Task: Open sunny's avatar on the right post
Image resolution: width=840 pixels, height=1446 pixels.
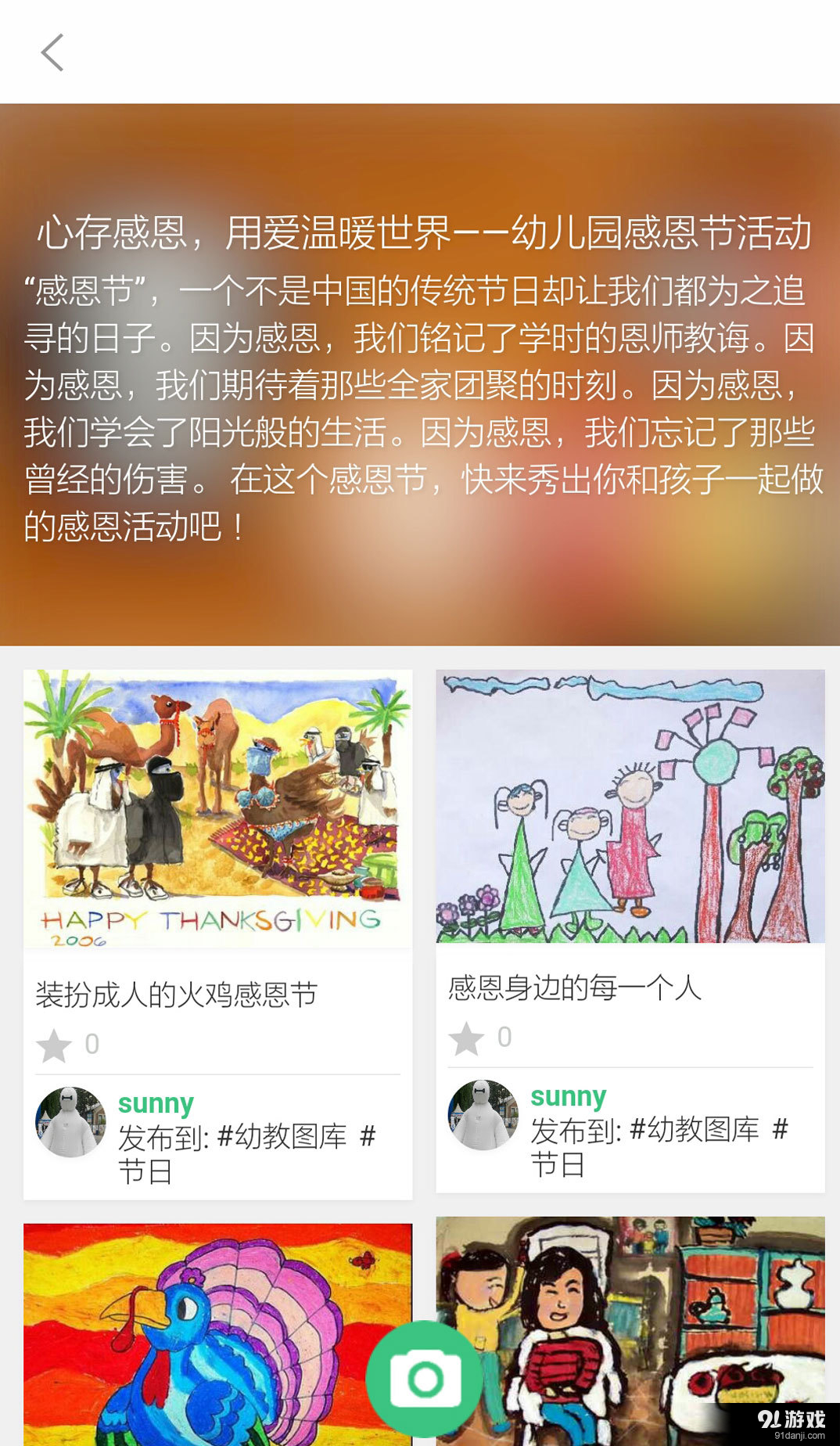Action: 483,1116
